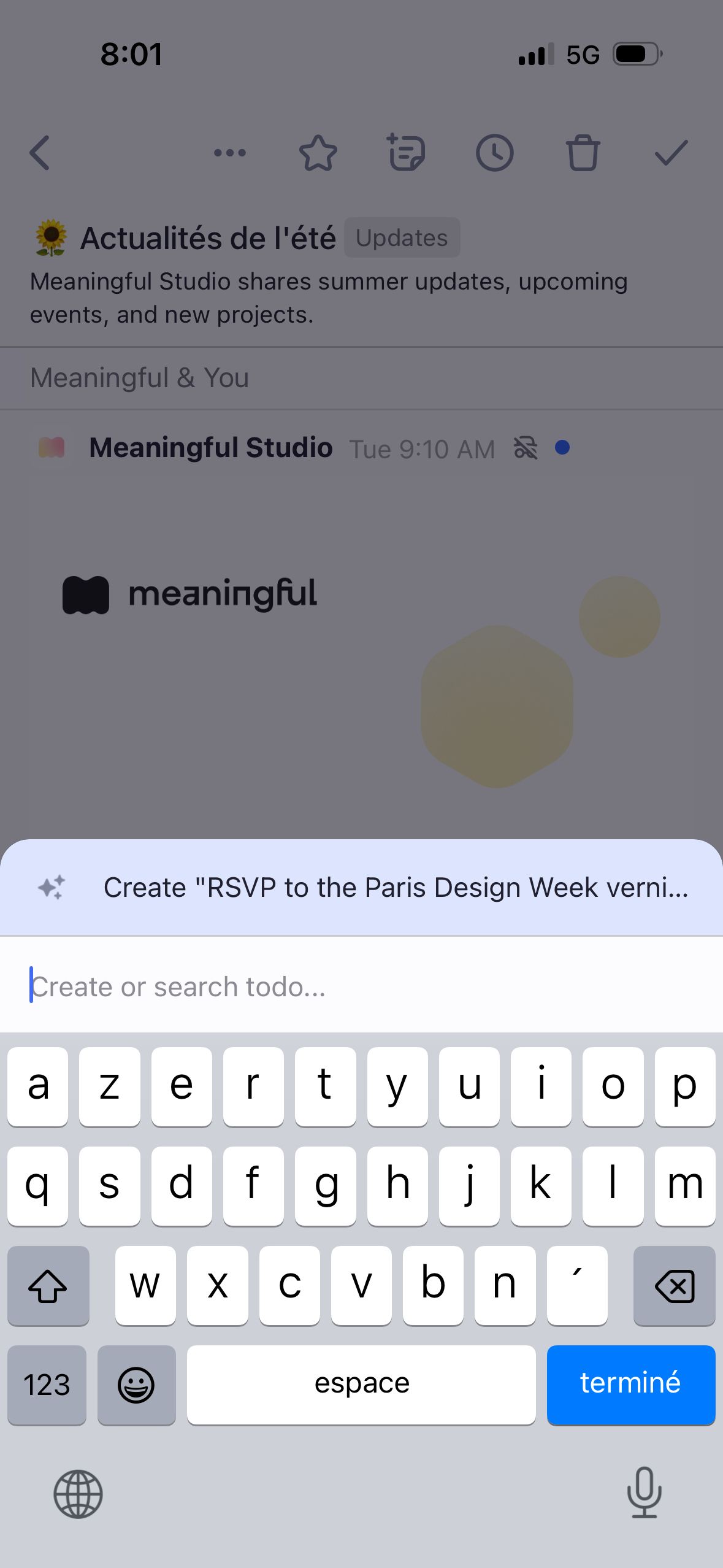Focus the Create or search todo field
This screenshot has height=1568, width=723.
[x=362, y=986]
